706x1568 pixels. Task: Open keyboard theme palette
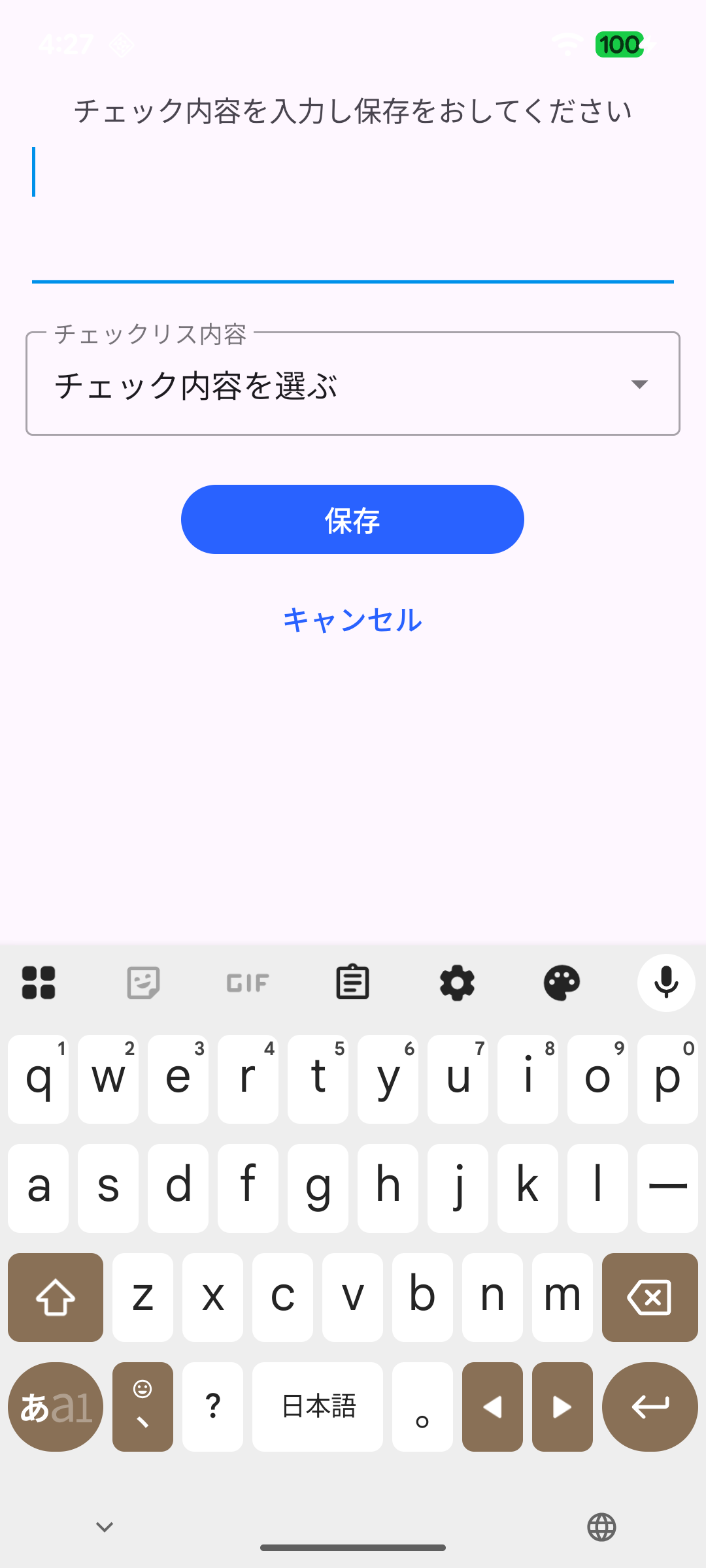click(x=562, y=983)
